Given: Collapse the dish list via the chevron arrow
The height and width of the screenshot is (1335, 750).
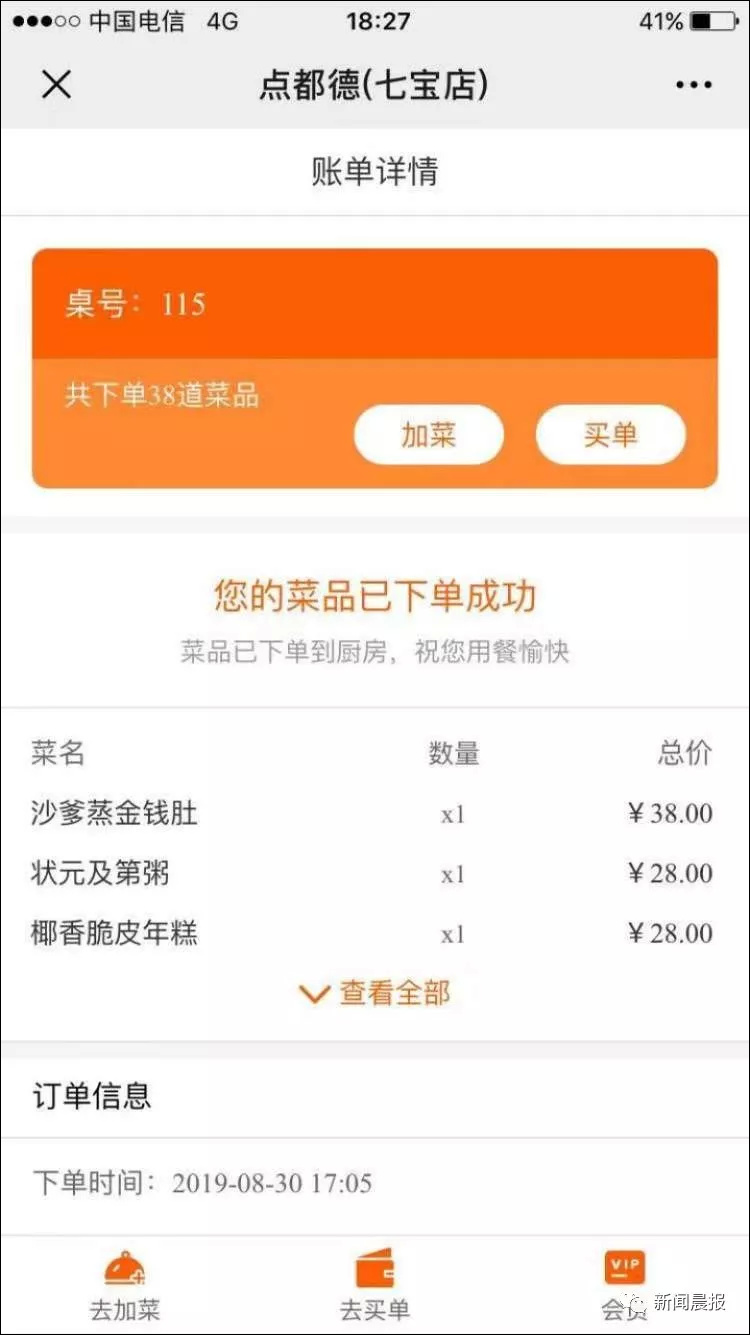Looking at the screenshot, I should pyautogui.click(x=313, y=994).
